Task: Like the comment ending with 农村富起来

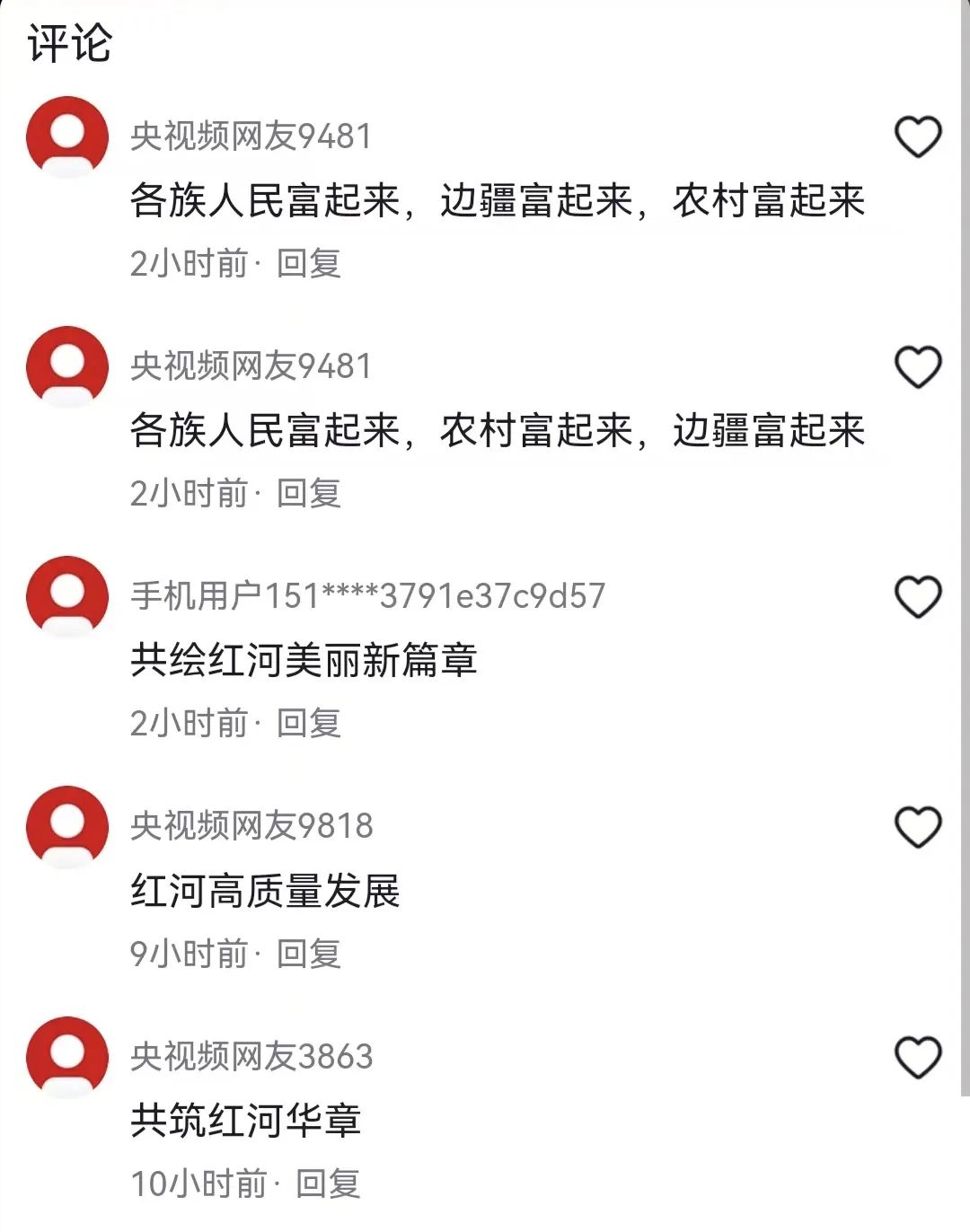Action: point(917,137)
